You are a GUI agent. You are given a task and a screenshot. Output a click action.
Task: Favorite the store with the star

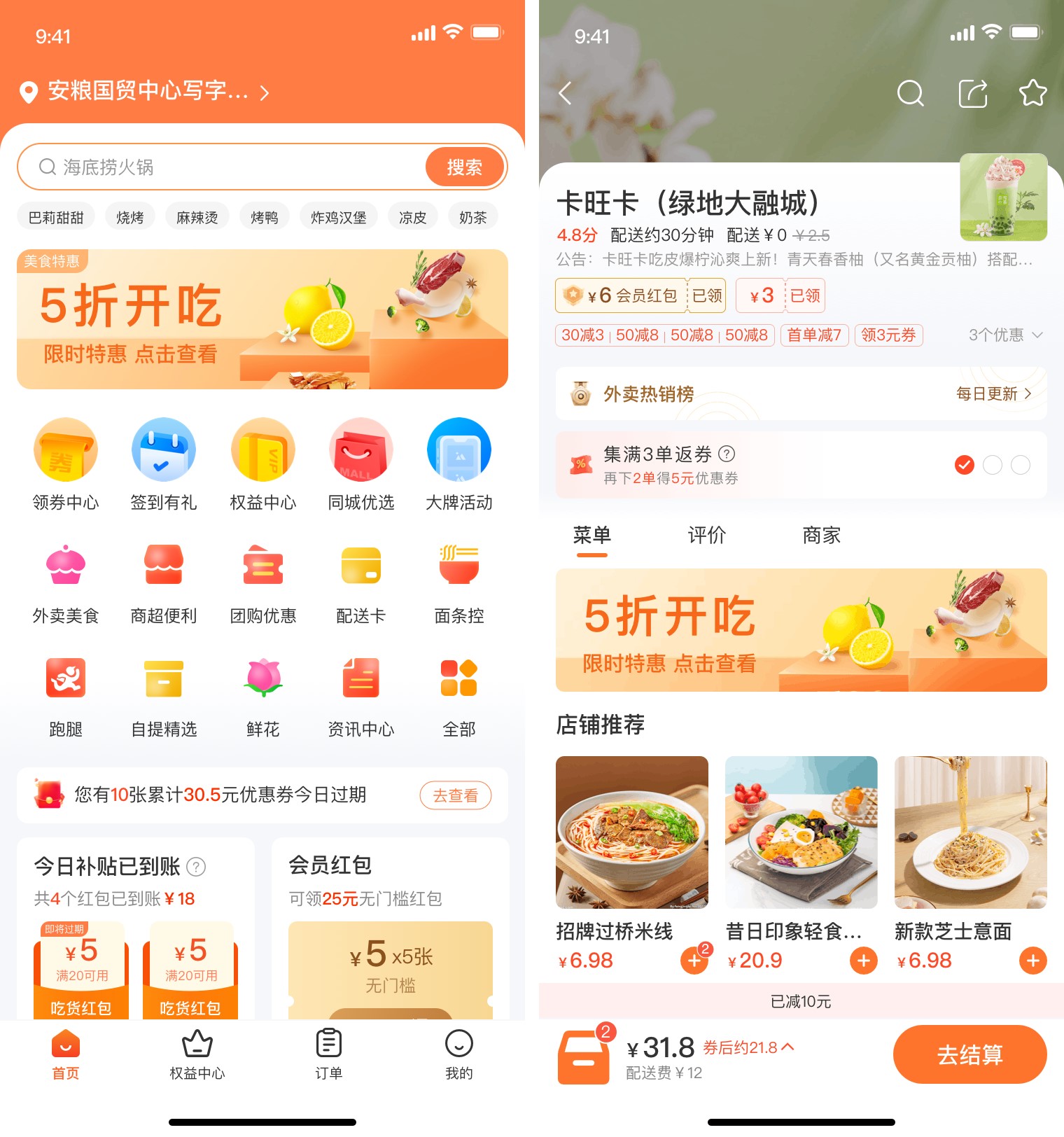[x=1032, y=92]
